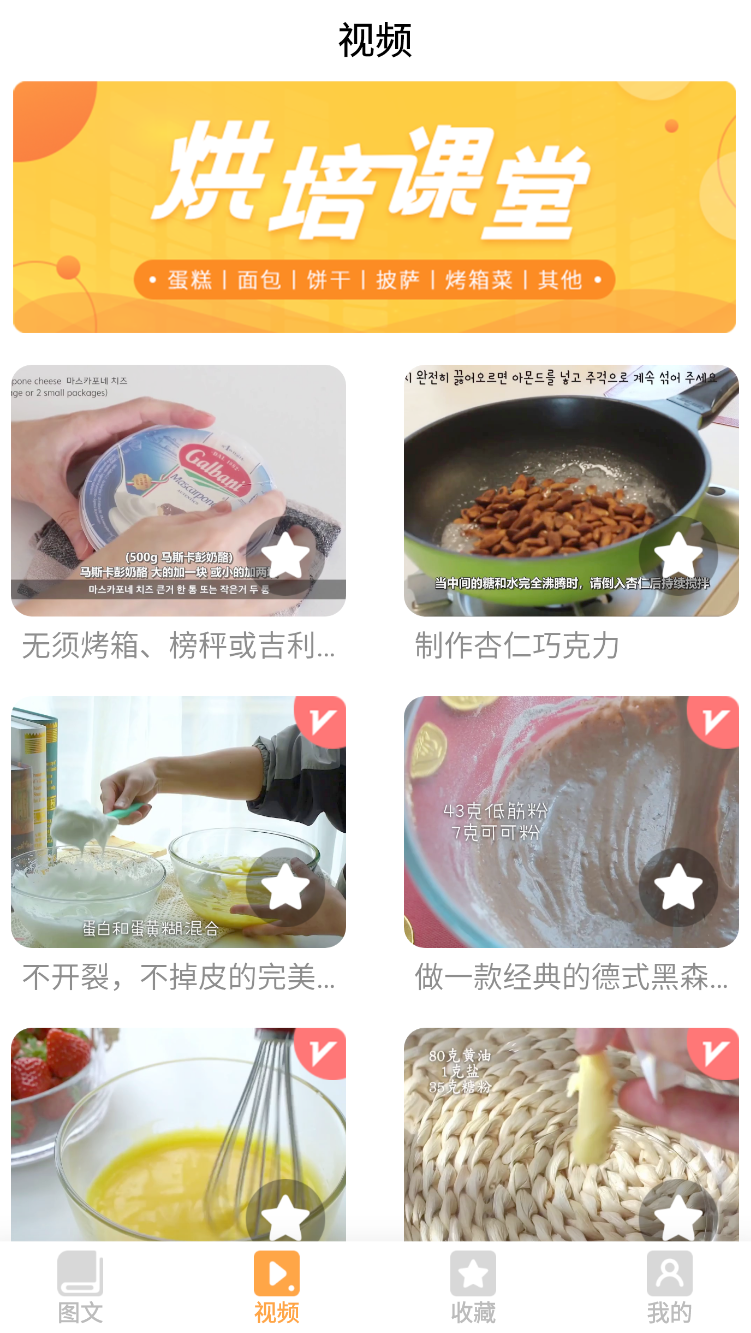Favorite the 德式黑森 cocoa video

[x=679, y=887]
